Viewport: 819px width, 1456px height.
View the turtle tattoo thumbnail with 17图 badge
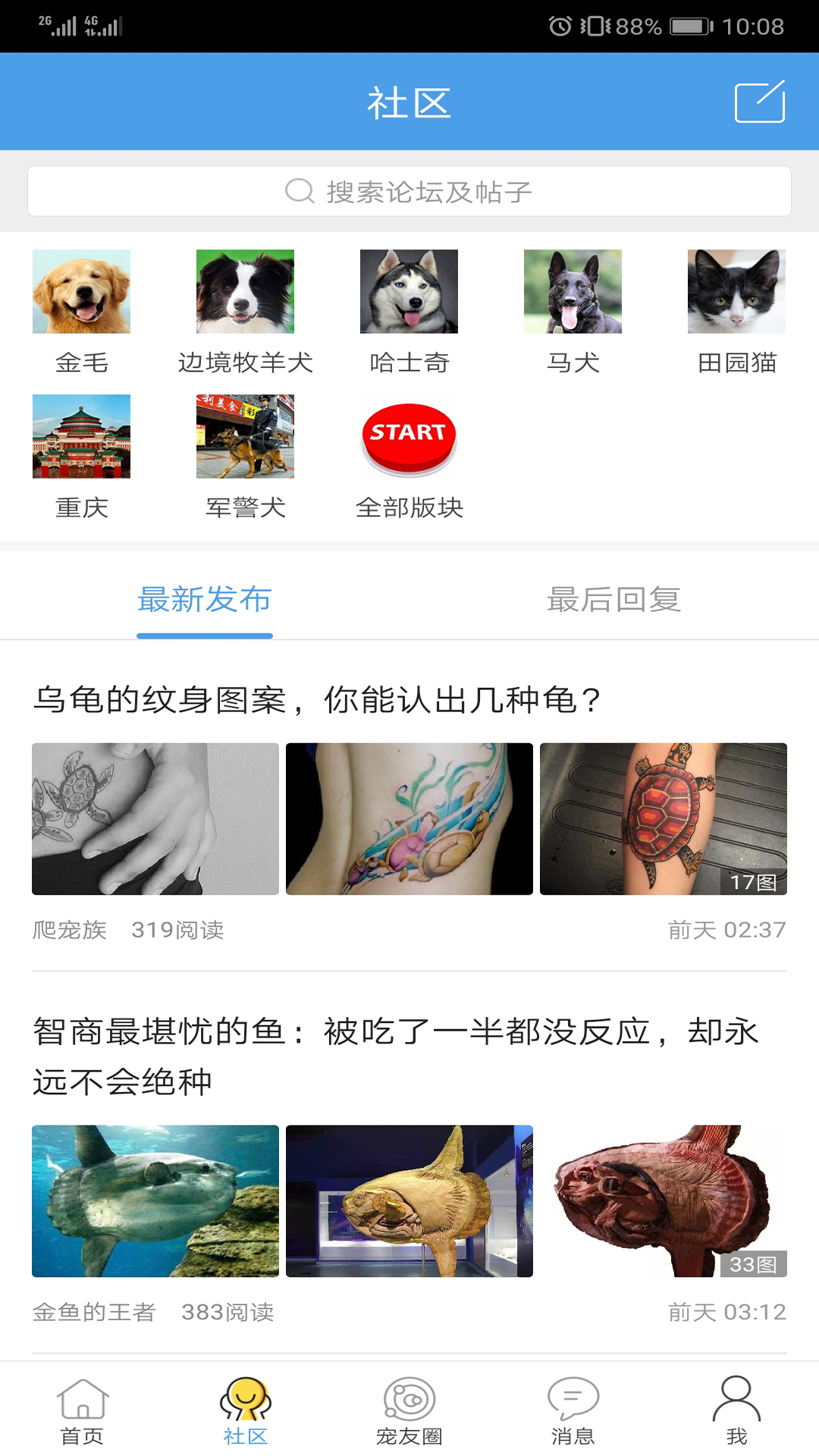pyautogui.click(x=664, y=817)
